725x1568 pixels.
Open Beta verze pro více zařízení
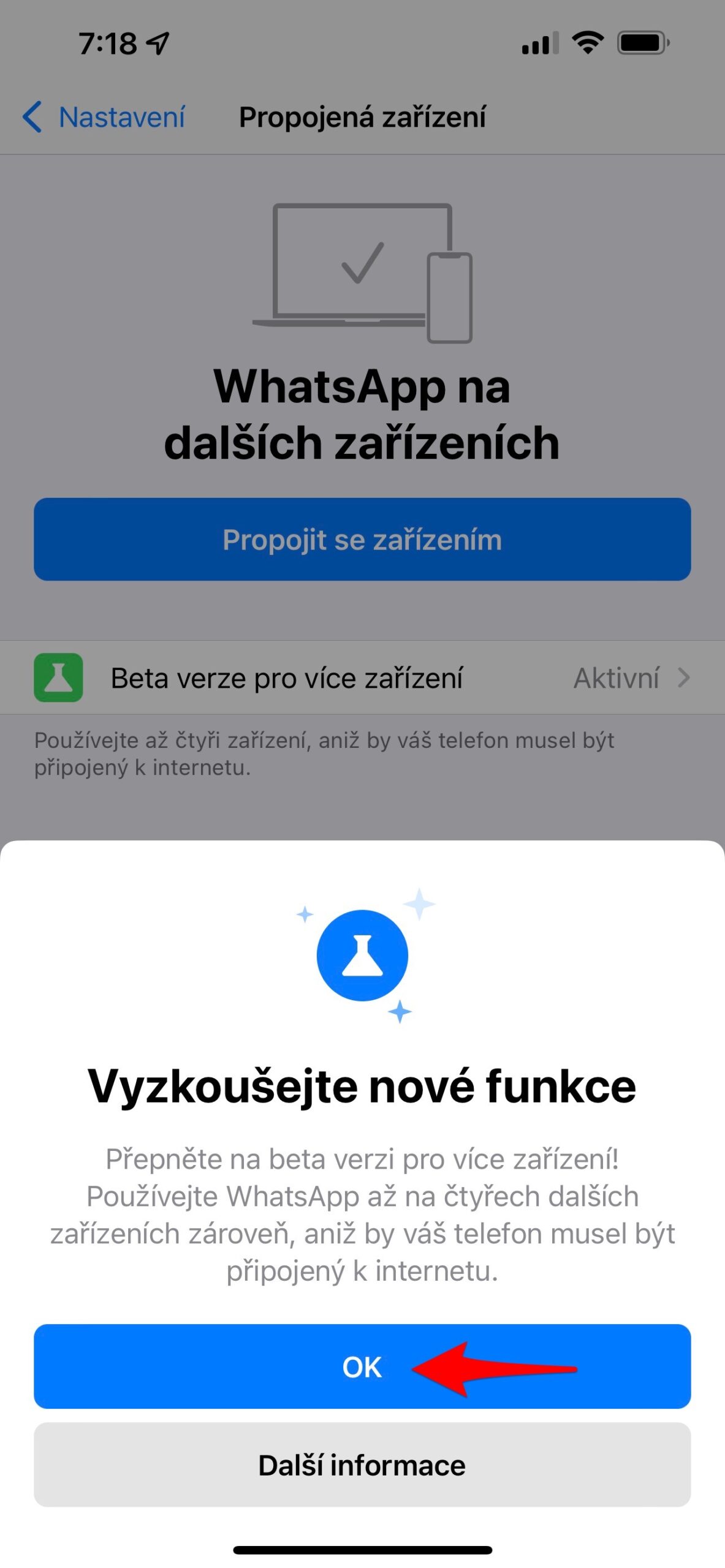coord(362,677)
